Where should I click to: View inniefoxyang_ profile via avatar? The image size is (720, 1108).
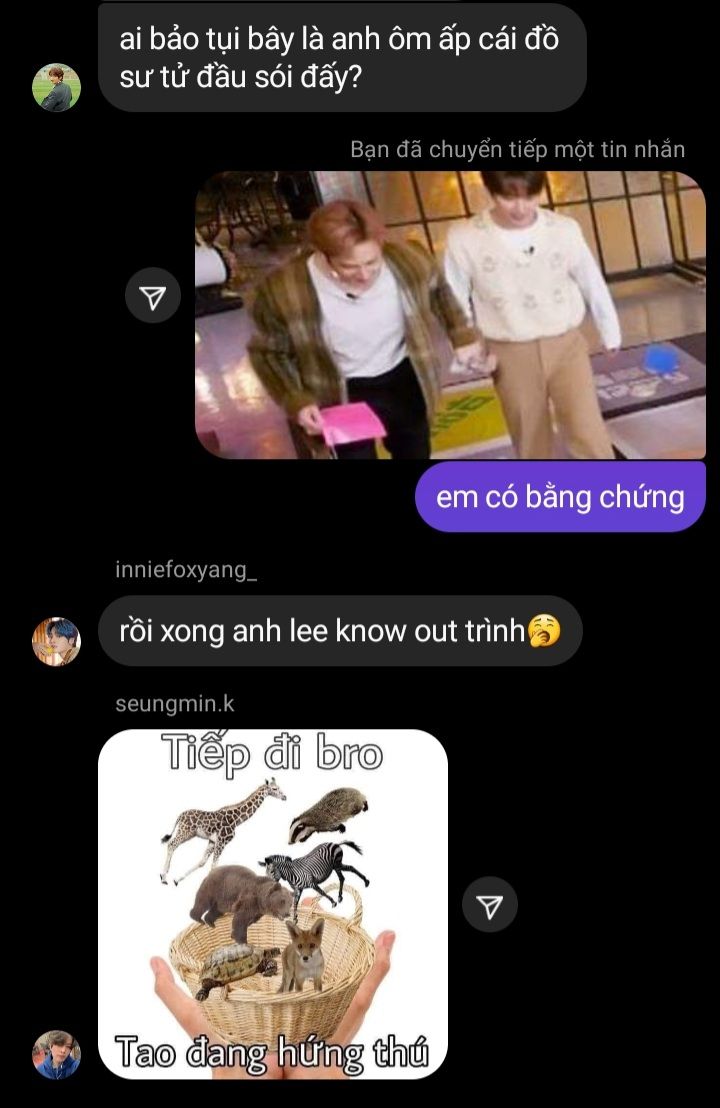tap(56, 641)
